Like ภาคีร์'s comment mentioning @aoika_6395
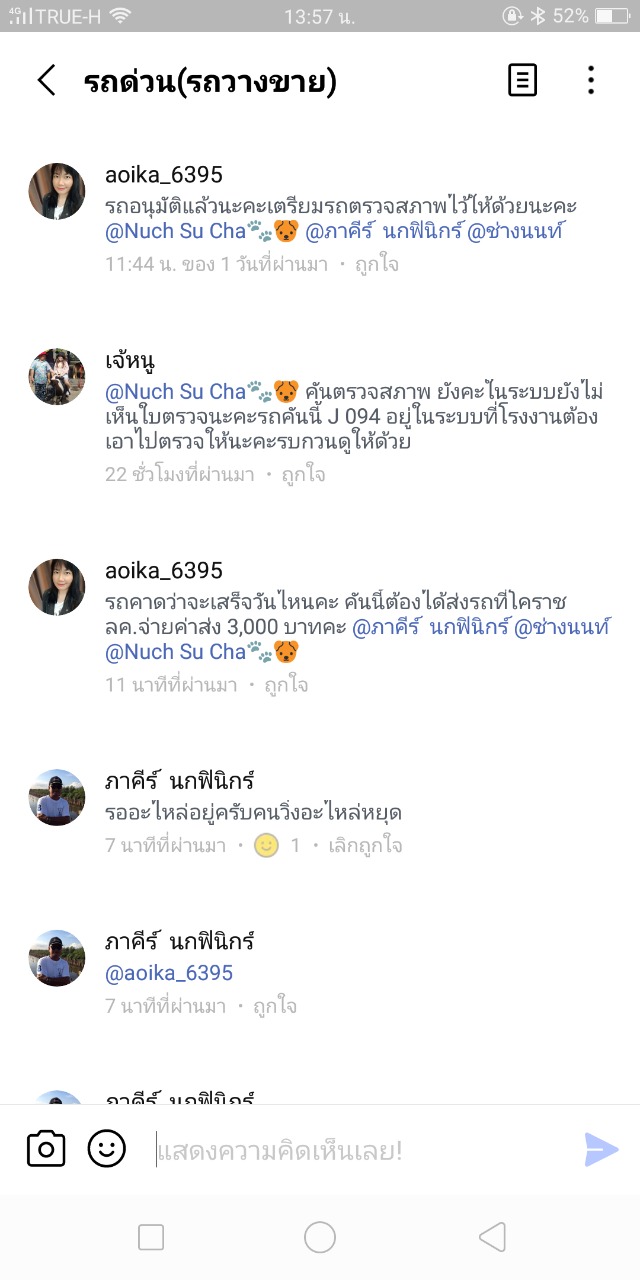 pos(274,1006)
